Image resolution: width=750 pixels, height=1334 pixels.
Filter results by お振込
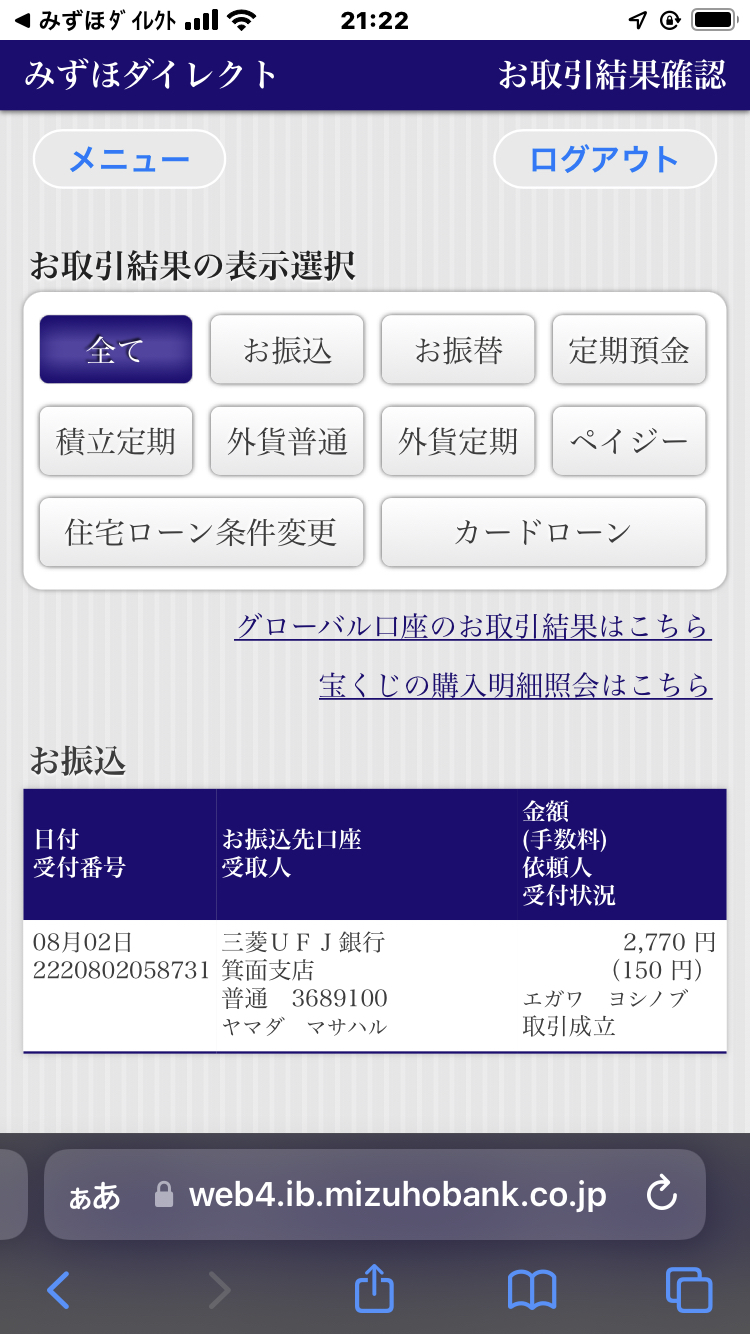(x=287, y=350)
